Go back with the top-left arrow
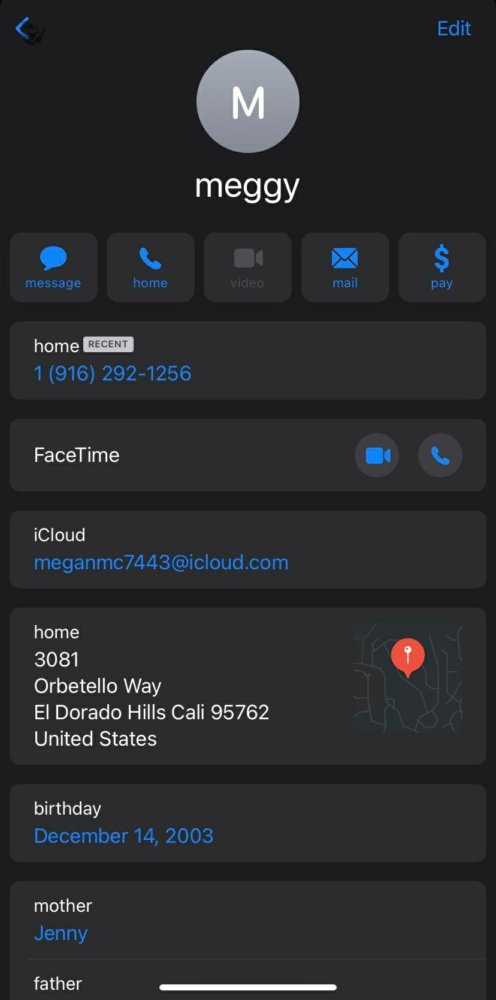Screen dimensions: 496x1000 pos(24,28)
